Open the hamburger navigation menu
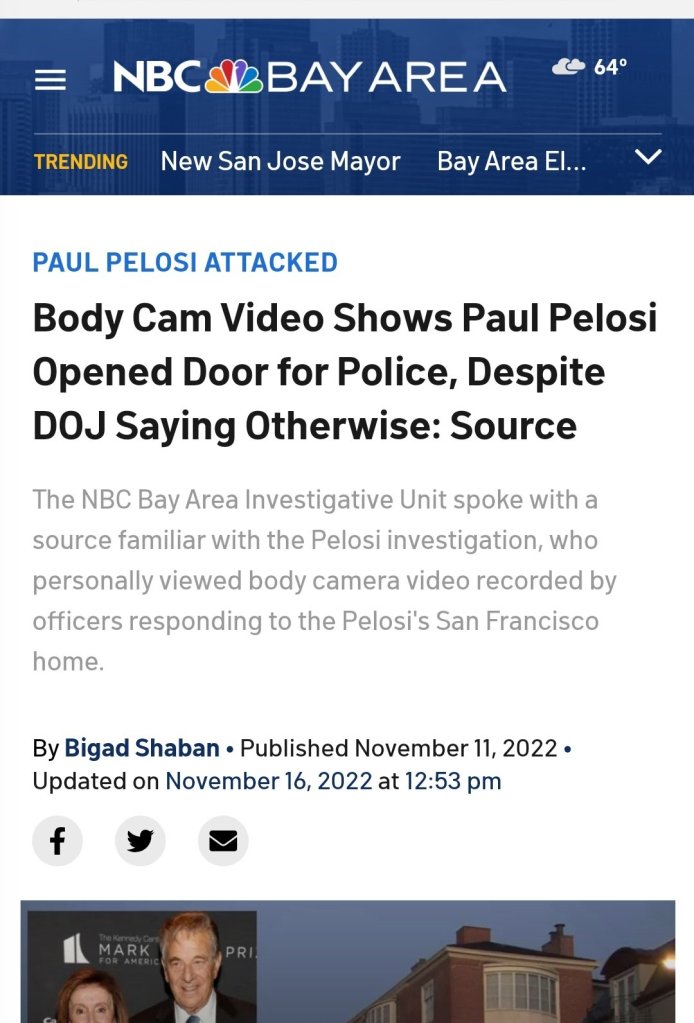Screen dimensions: 694x1023 [x=50, y=80]
